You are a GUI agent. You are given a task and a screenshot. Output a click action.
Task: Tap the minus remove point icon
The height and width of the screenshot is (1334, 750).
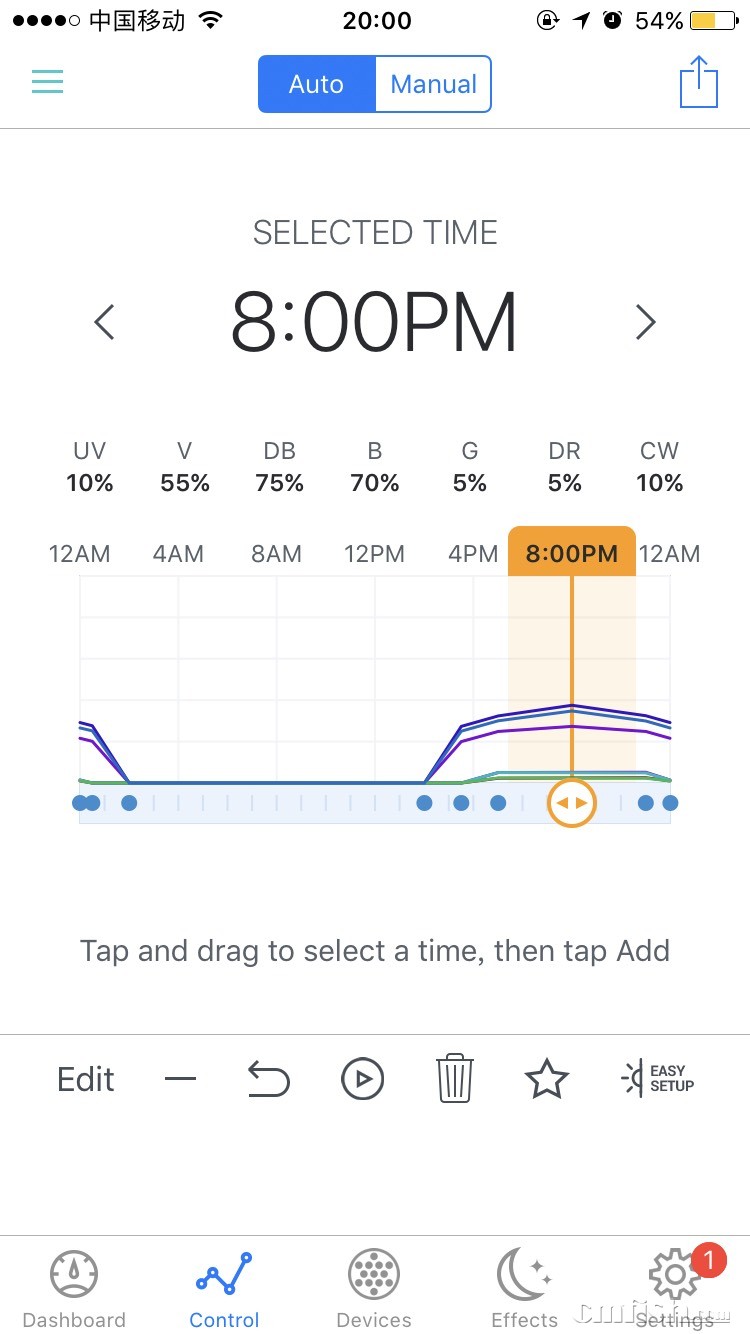[180, 1080]
